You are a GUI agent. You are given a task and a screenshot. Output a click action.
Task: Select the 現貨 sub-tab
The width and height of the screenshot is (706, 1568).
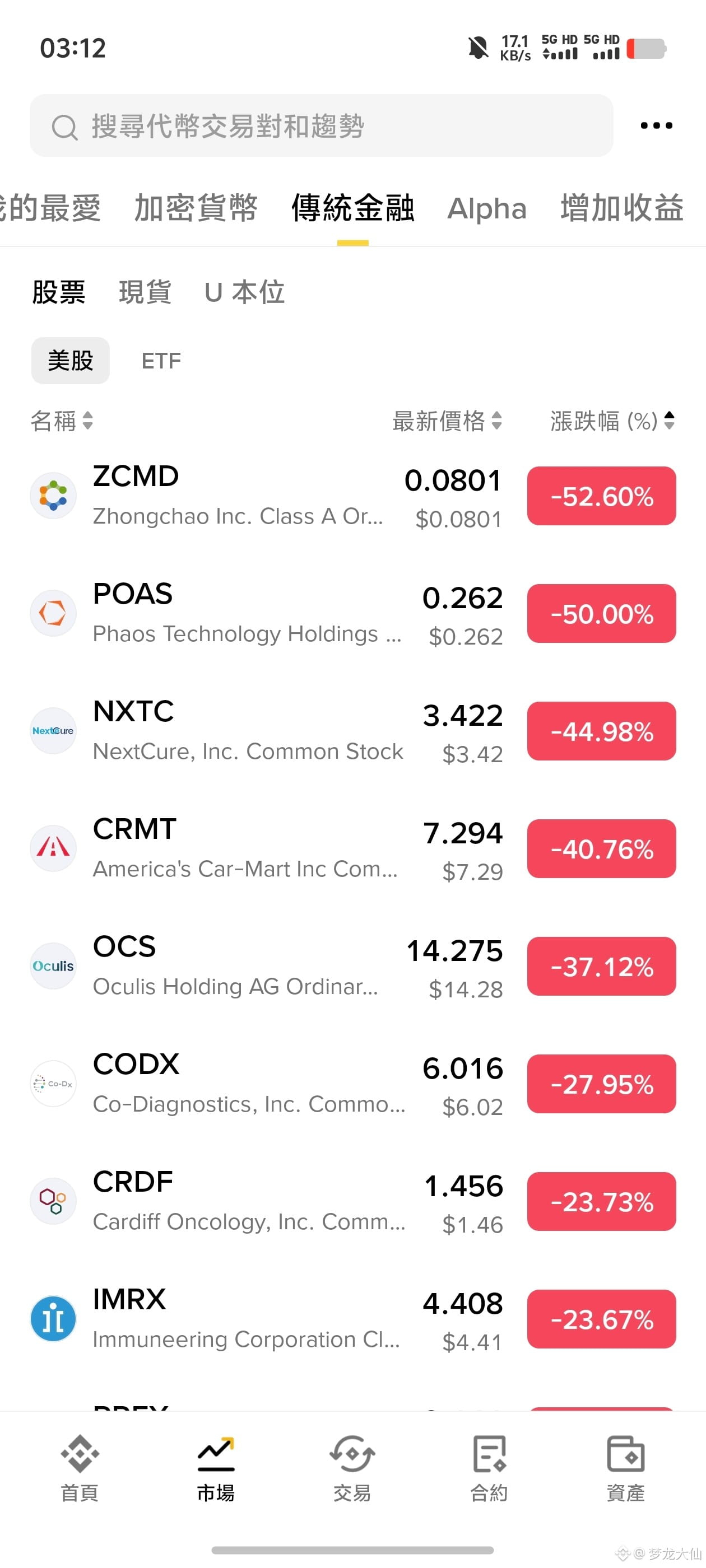point(145,292)
